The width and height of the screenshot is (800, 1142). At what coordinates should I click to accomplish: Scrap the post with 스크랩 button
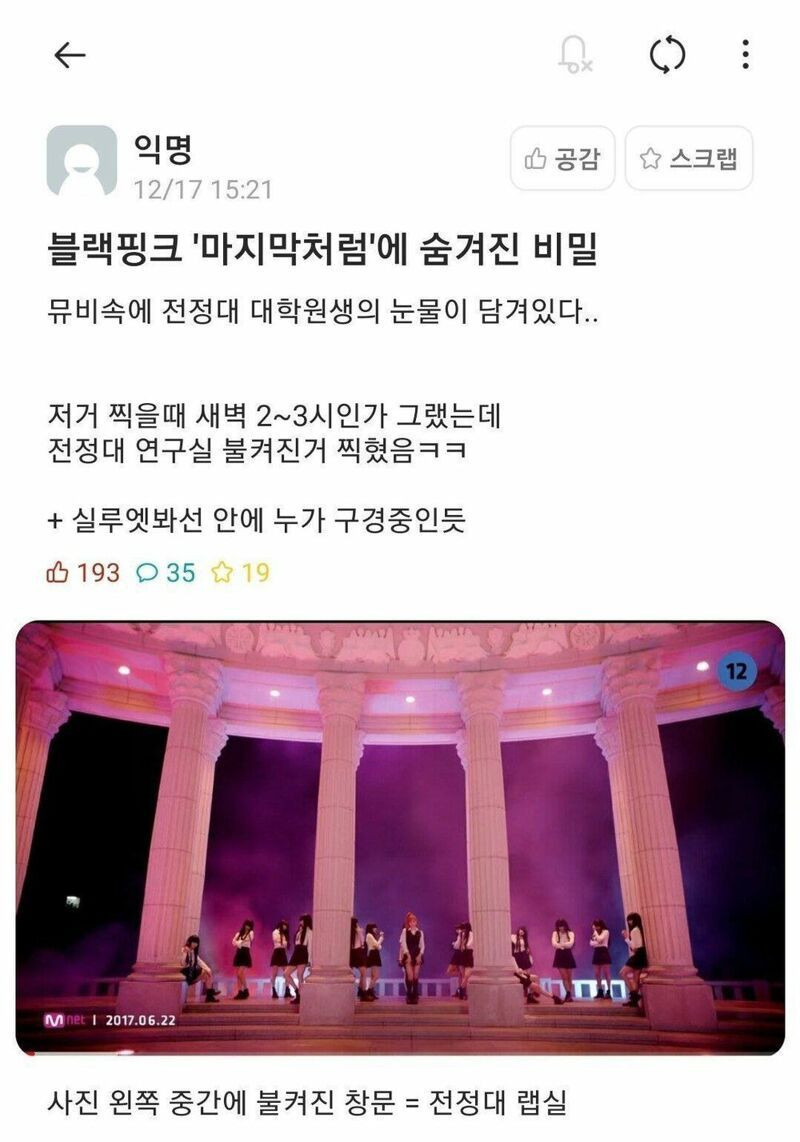click(689, 158)
